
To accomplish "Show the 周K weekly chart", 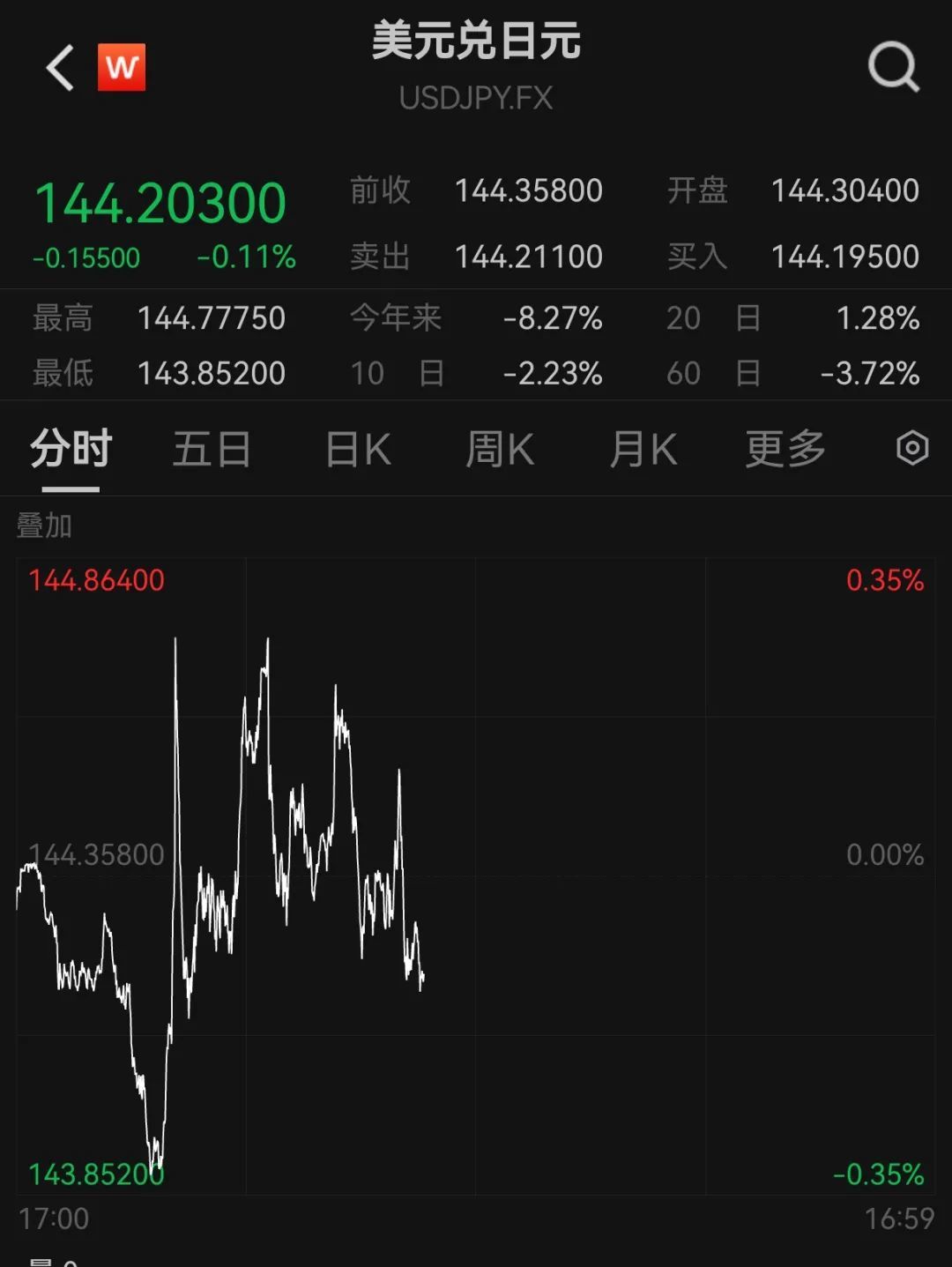I will (x=500, y=449).
